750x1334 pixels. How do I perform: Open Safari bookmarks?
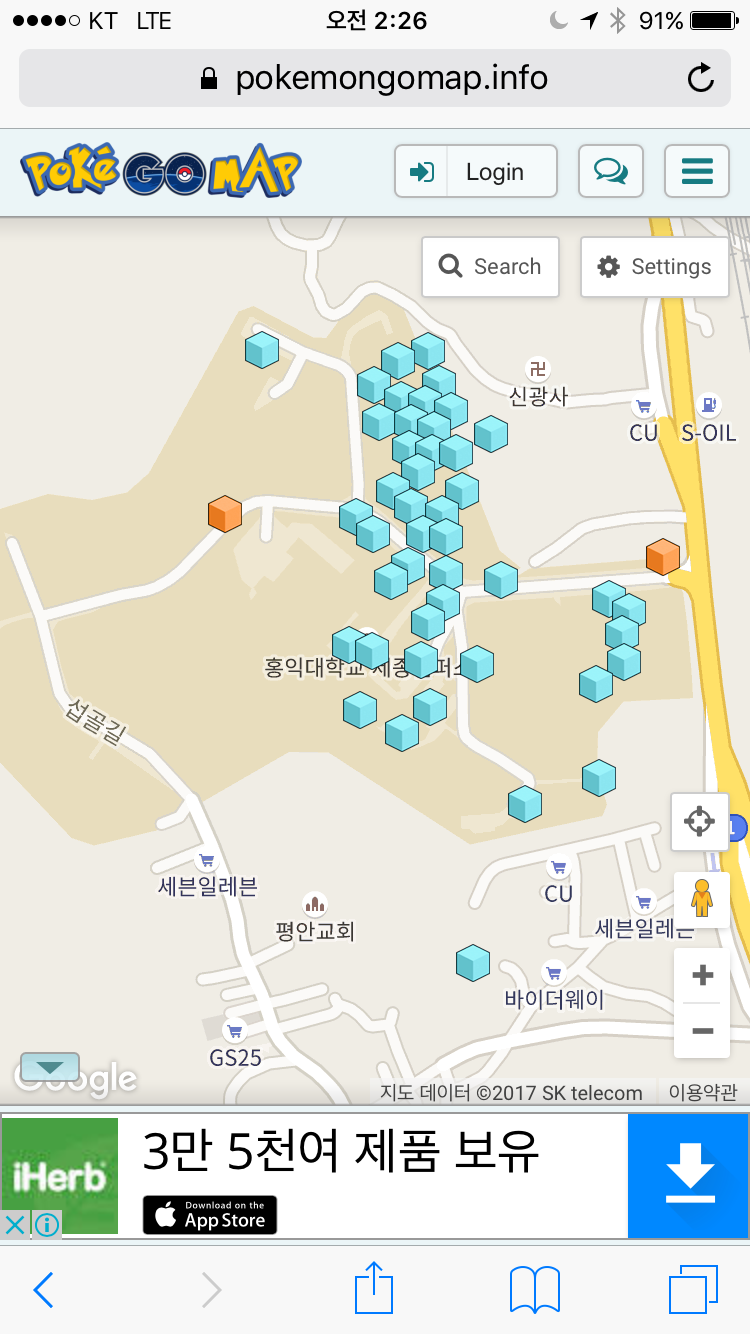point(535,1290)
